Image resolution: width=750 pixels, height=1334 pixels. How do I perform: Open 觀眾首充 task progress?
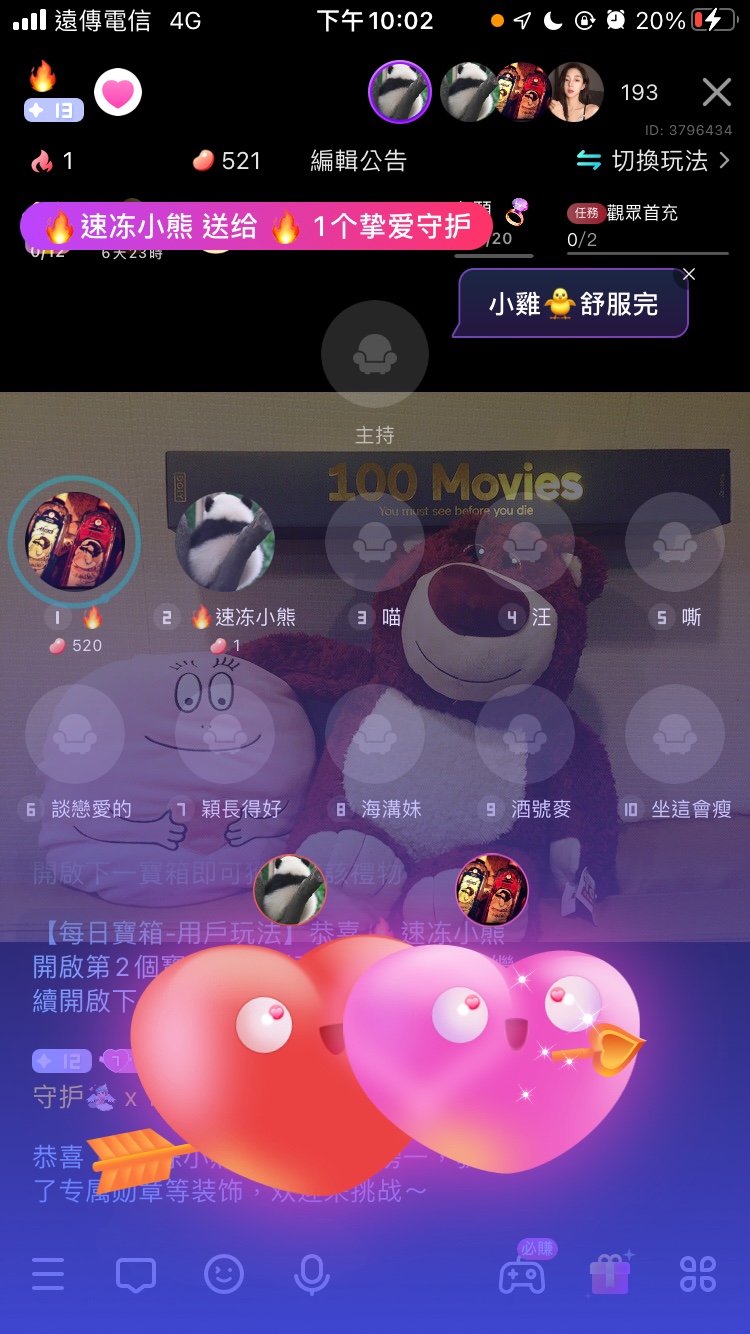tap(647, 227)
